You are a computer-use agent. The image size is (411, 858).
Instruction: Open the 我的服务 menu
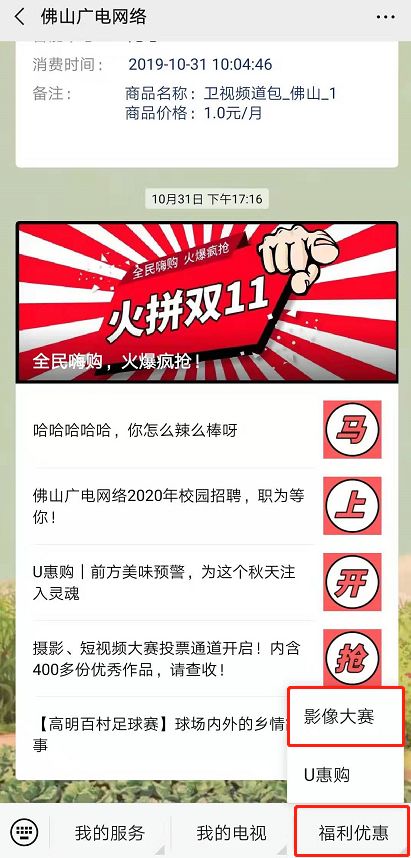point(110,833)
